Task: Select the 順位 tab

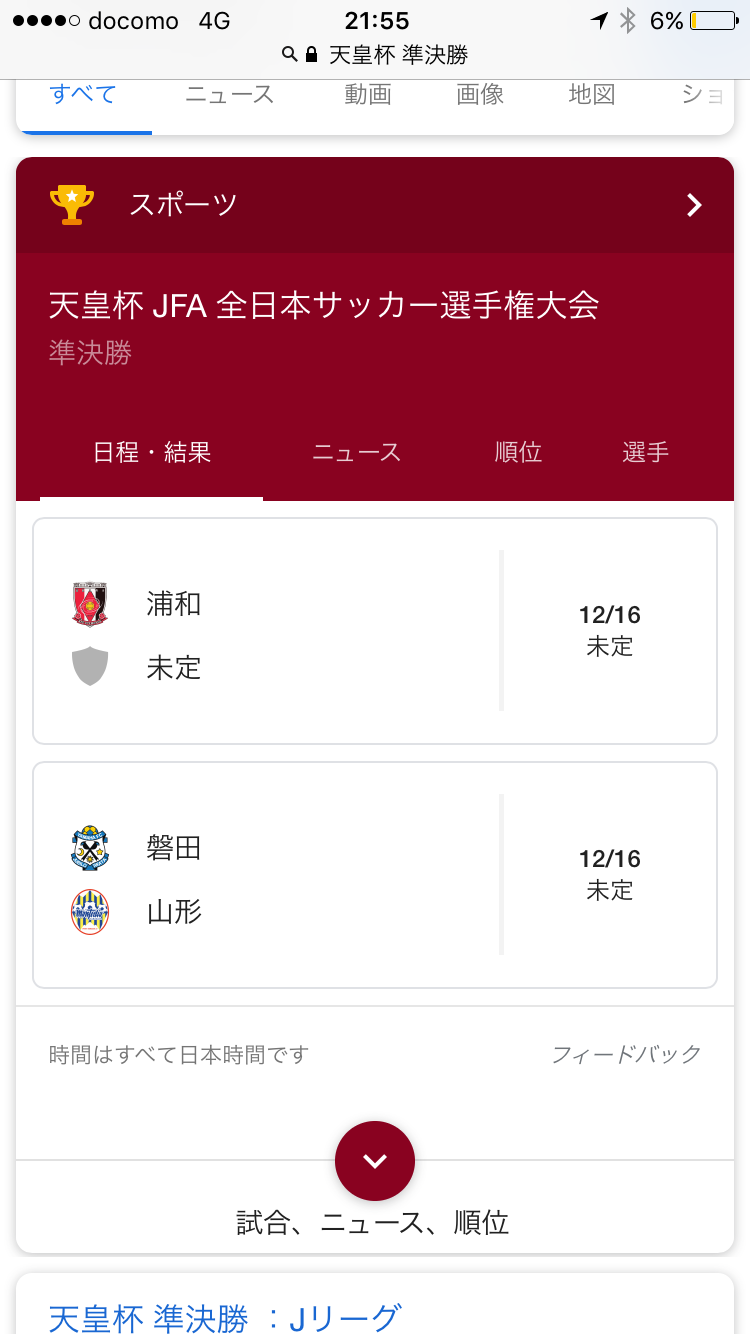Action: (x=518, y=453)
